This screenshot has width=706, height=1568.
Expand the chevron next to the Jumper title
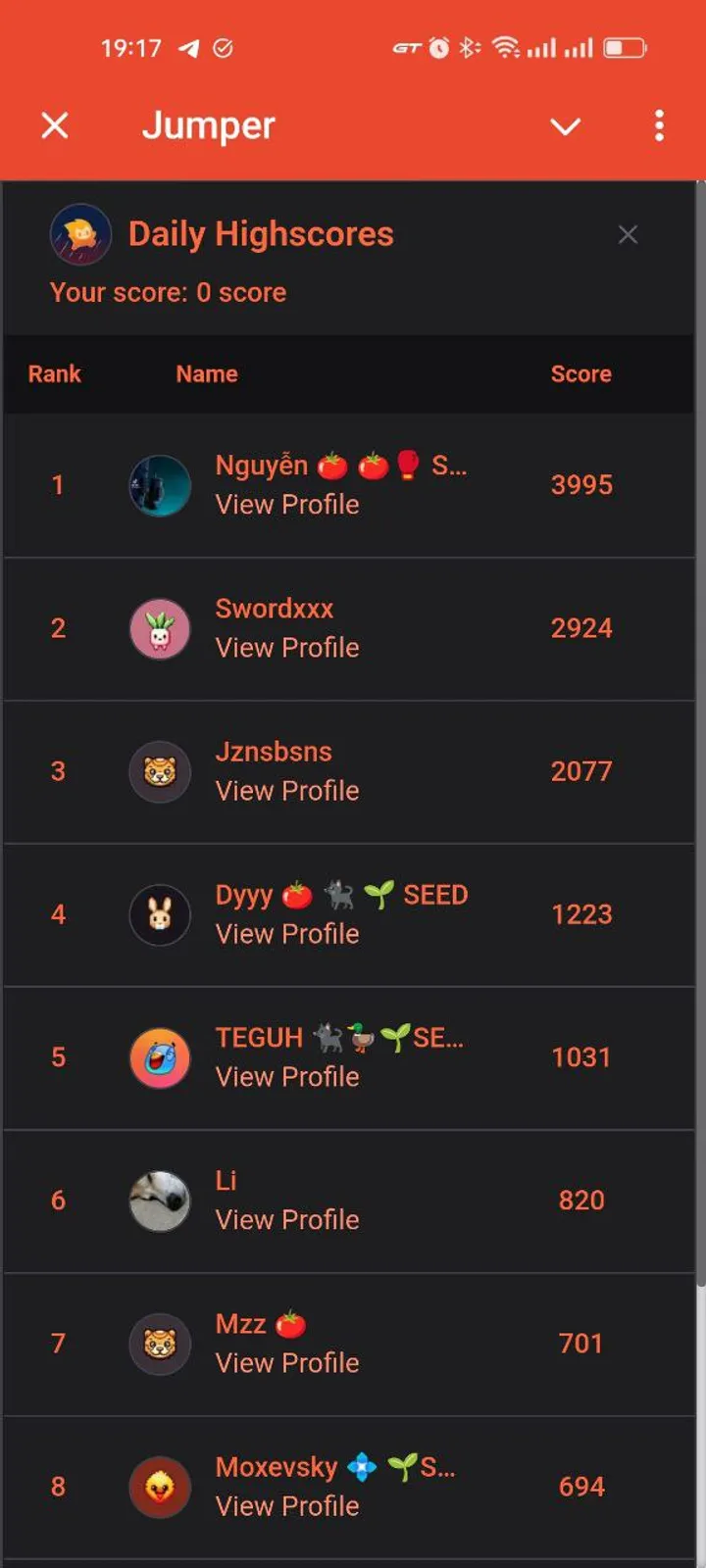[x=566, y=126]
